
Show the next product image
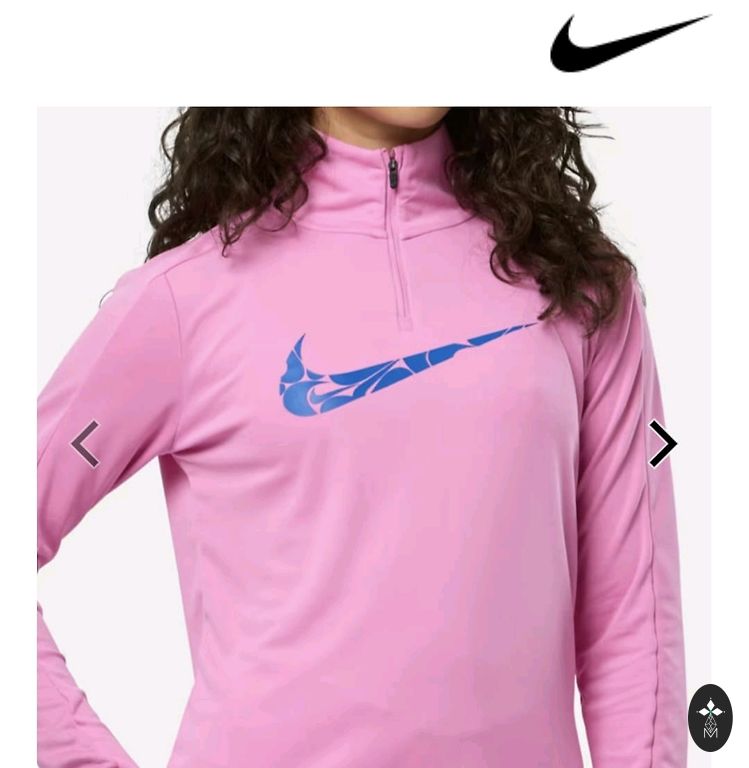(662, 444)
